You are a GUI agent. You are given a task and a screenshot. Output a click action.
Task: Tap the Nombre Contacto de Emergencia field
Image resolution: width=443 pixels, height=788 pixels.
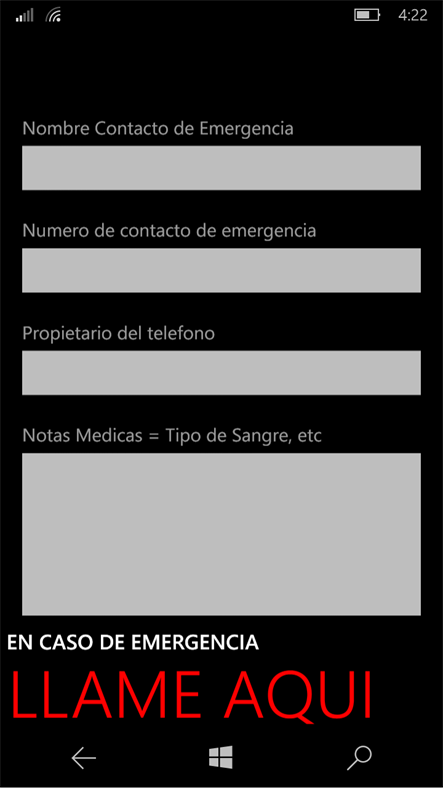point(221,168)
